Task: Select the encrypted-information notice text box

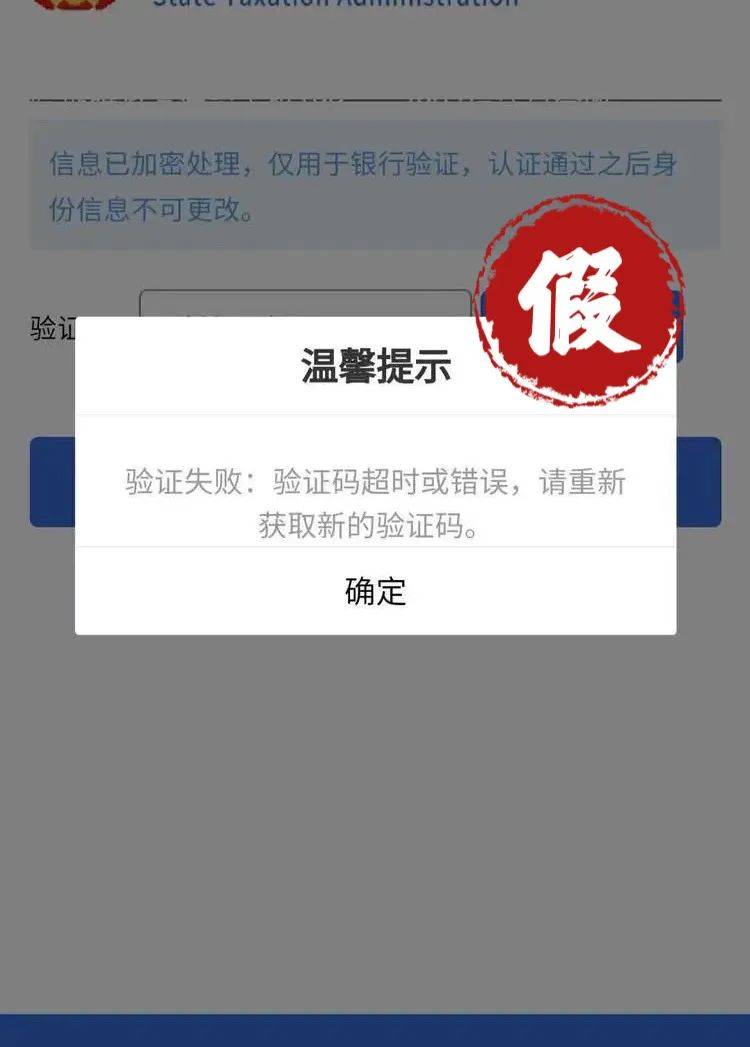Action: click(375, 185)
